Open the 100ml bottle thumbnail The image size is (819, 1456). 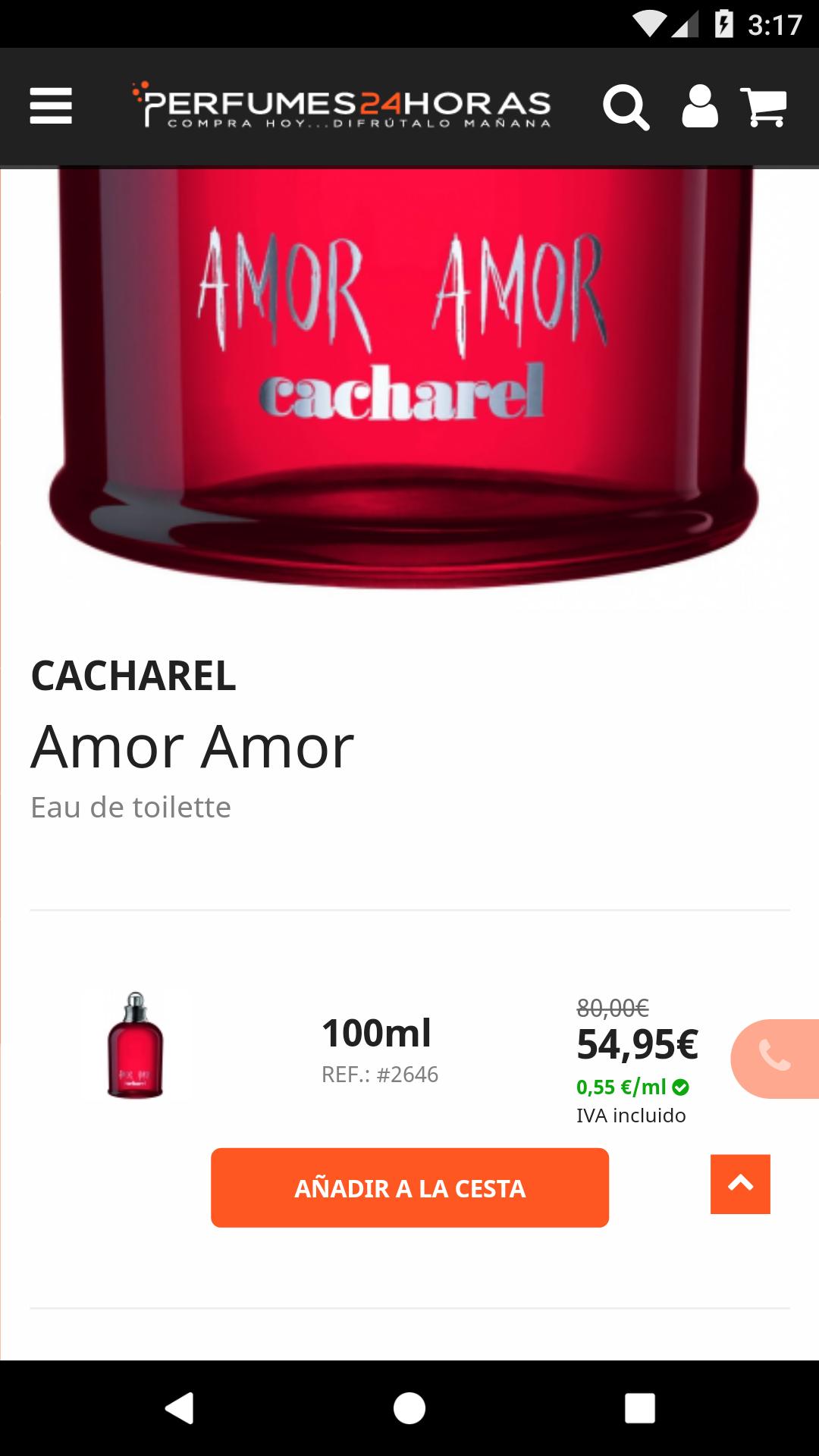tap(135, 1045)
